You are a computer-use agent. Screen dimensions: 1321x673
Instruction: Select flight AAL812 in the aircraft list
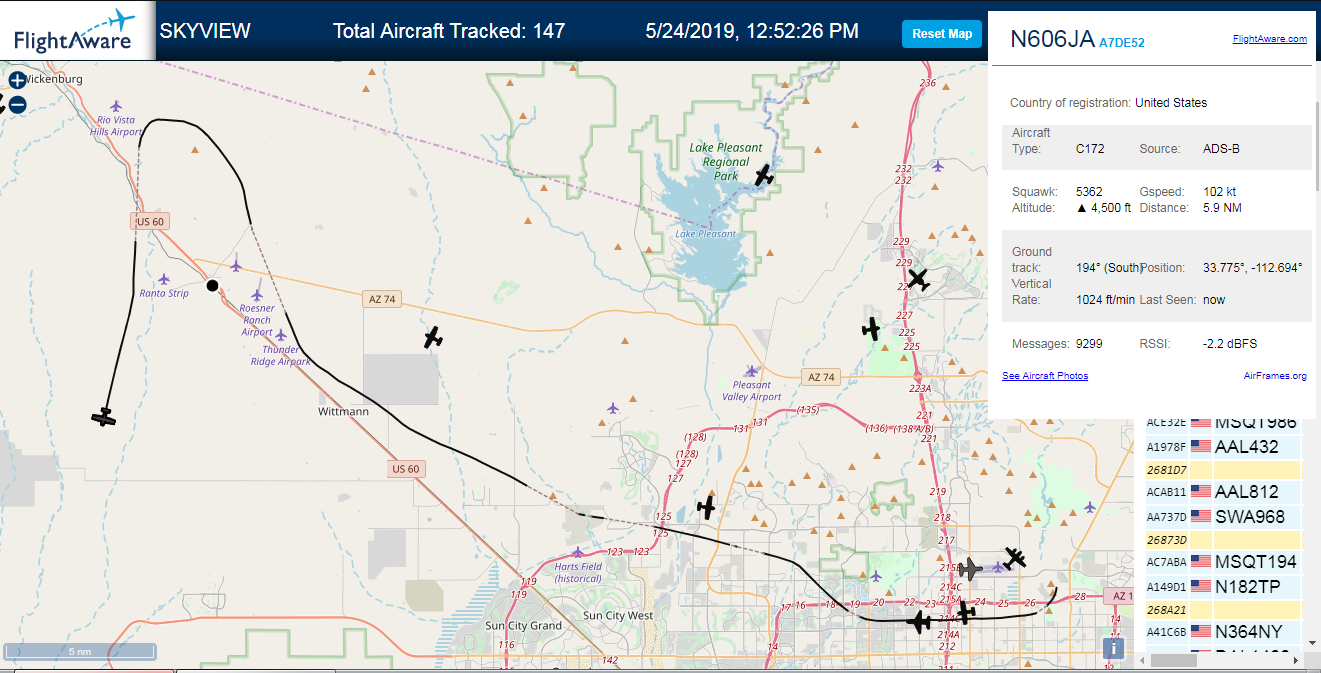[x=1223, y=491]
